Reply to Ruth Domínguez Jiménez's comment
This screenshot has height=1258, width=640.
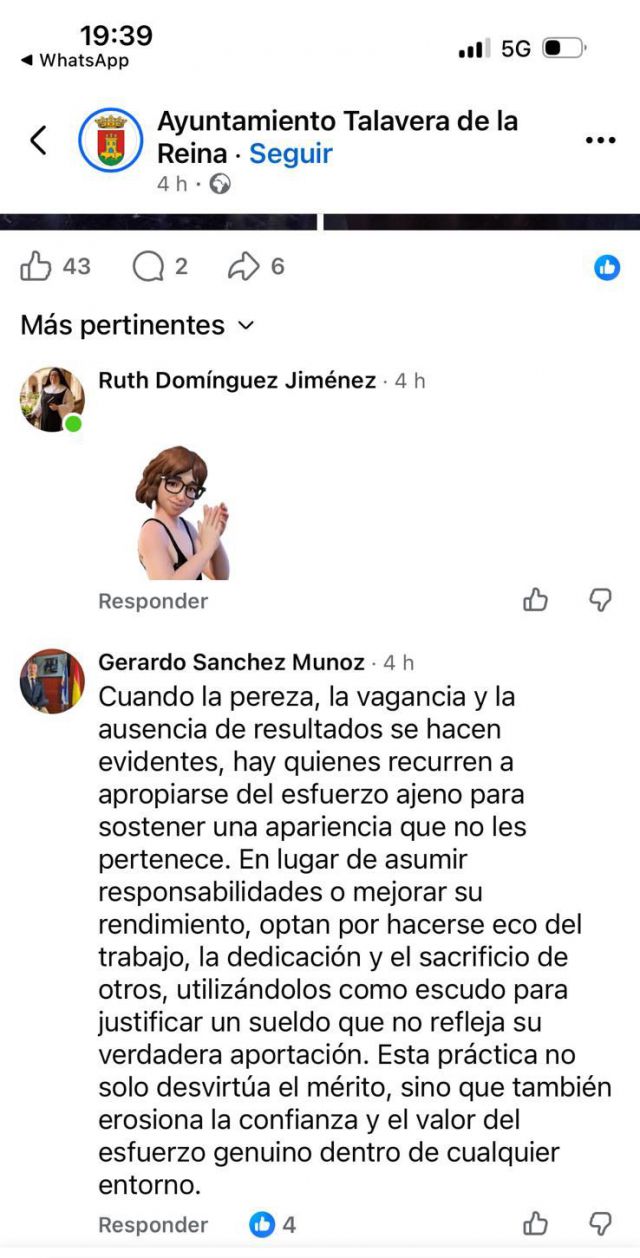153,601
